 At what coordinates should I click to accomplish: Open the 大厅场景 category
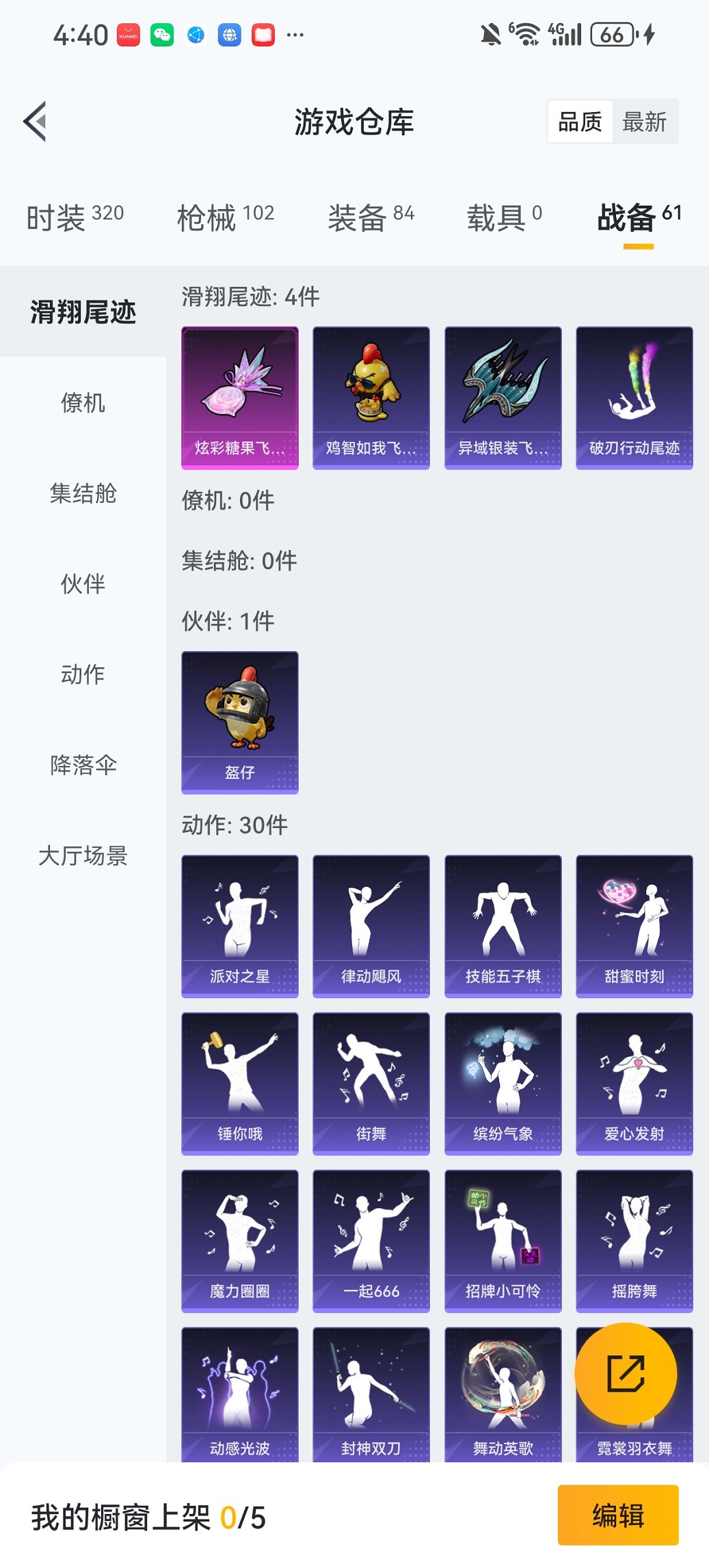(82, 857)
